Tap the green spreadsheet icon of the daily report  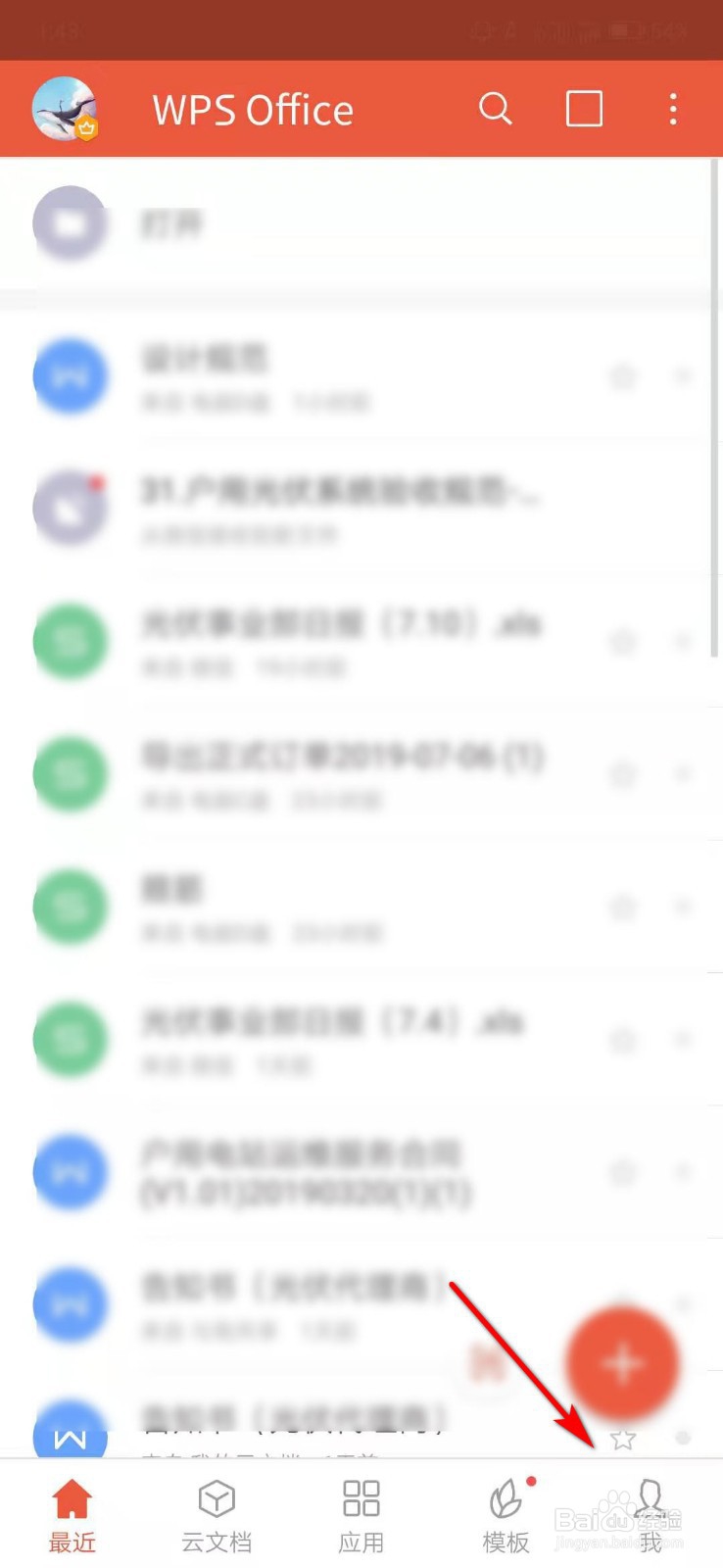coord(70,642)
